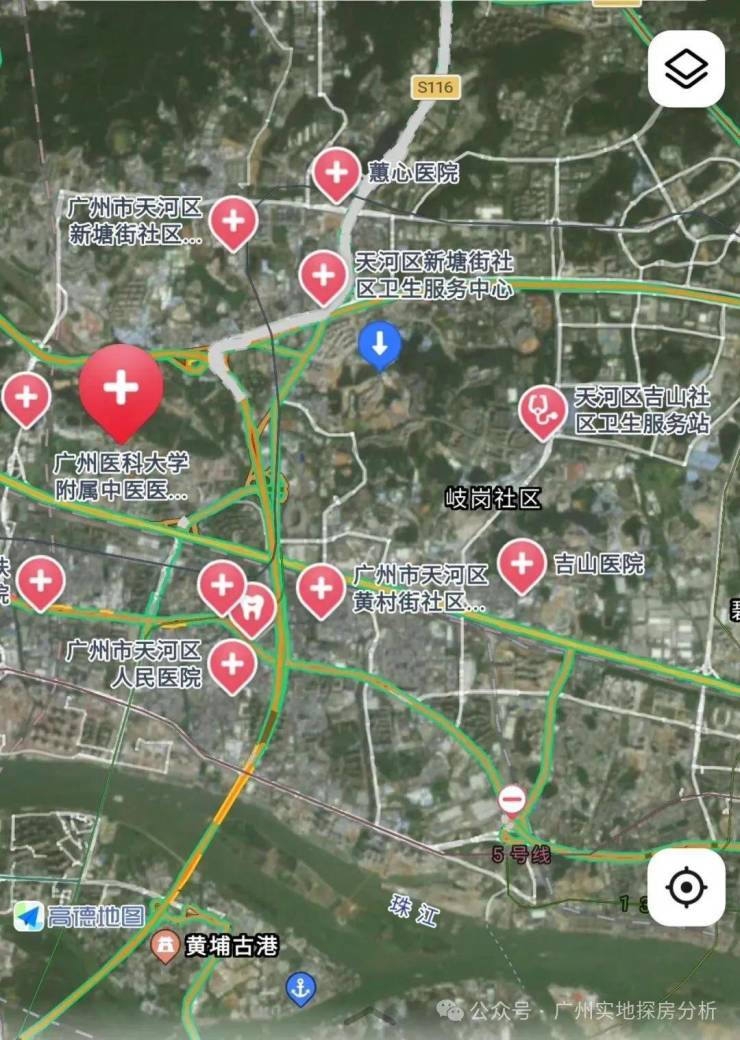Tap the 广州市天河区新塘街社区 pin near 蕙心医院
740x1040 pixels.
tap(233, 221)
